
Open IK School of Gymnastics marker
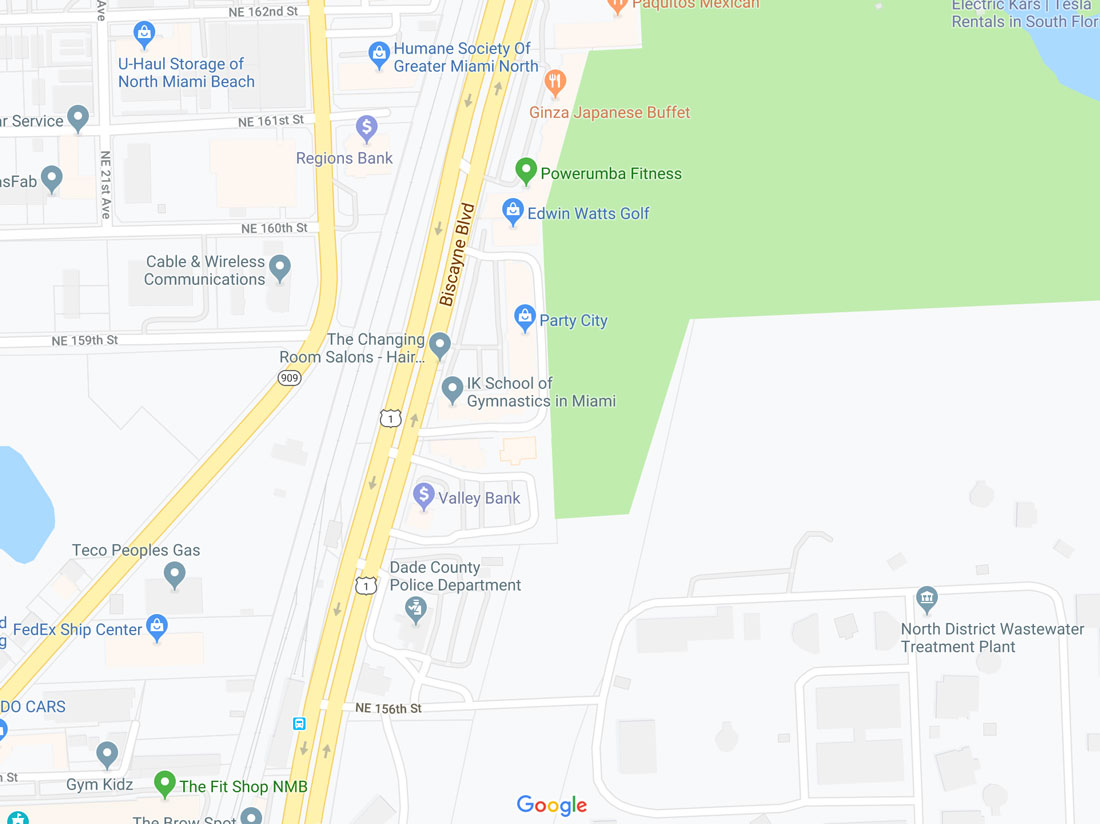coord(452,389)
